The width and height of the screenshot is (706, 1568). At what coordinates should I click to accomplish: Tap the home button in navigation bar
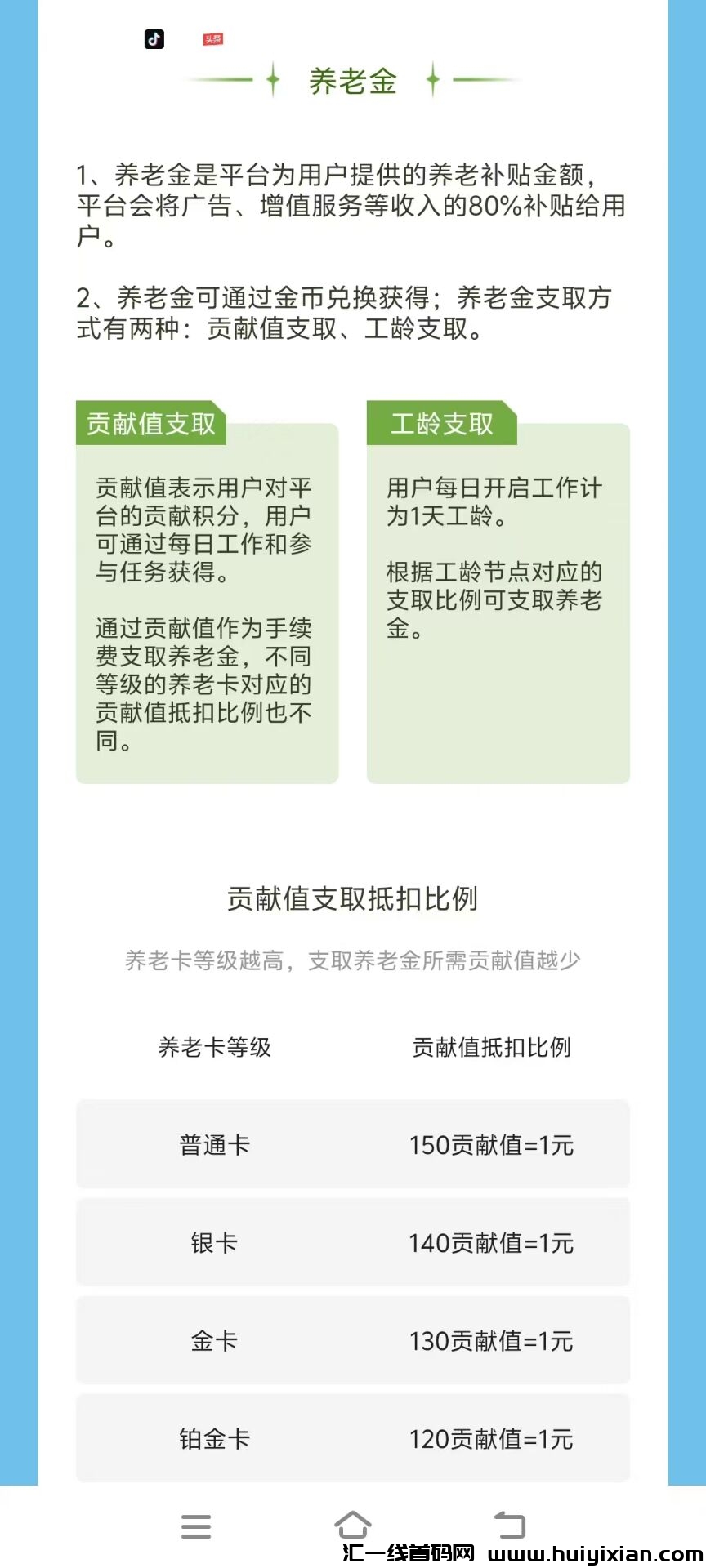tap(353, 1525)
